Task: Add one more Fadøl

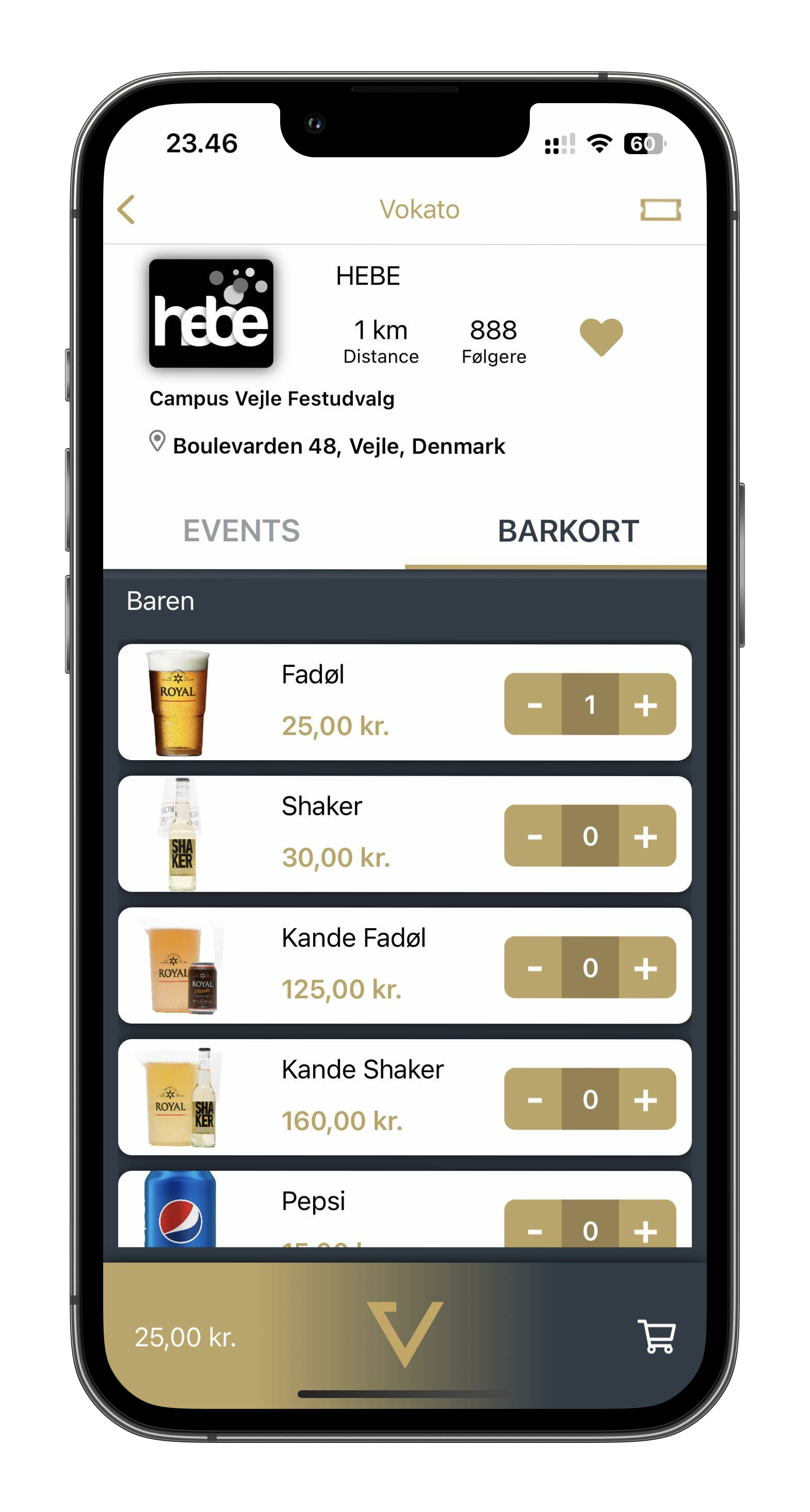Action: [x=645, y=704]
